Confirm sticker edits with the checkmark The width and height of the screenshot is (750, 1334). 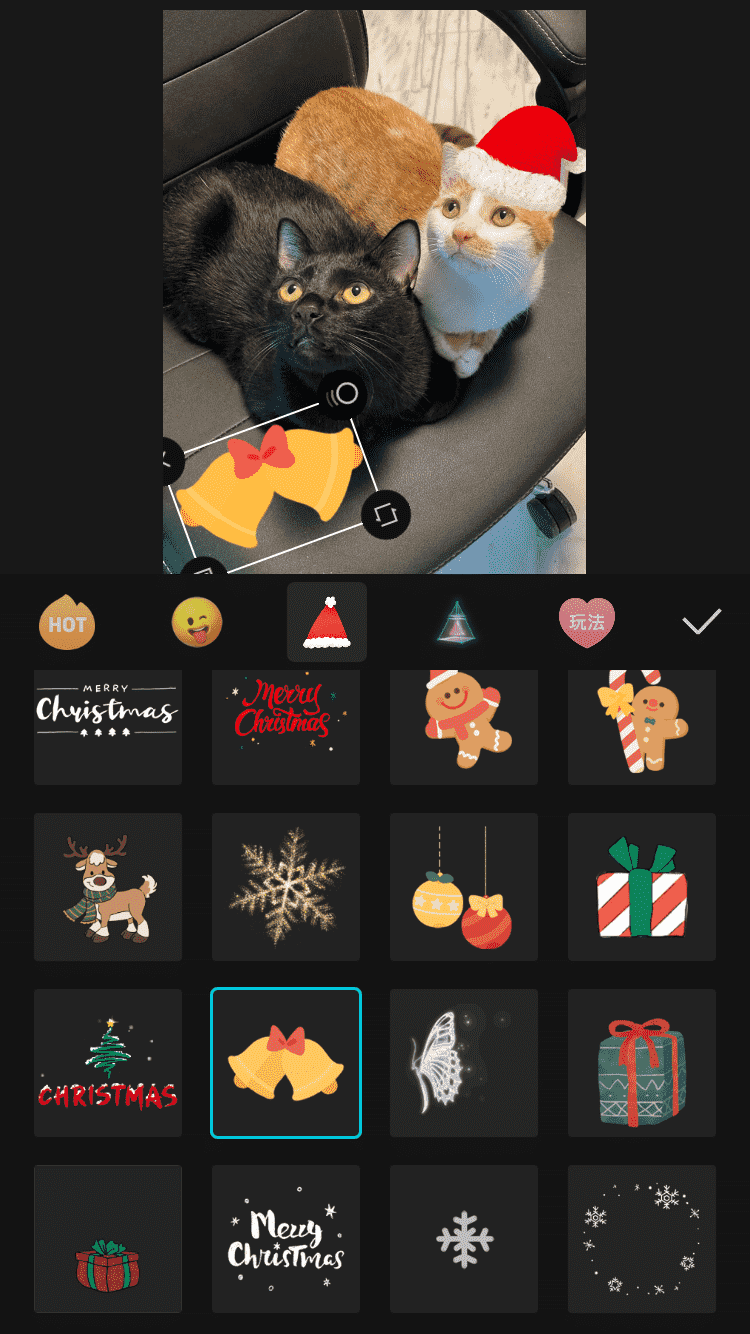pos(701,623)
